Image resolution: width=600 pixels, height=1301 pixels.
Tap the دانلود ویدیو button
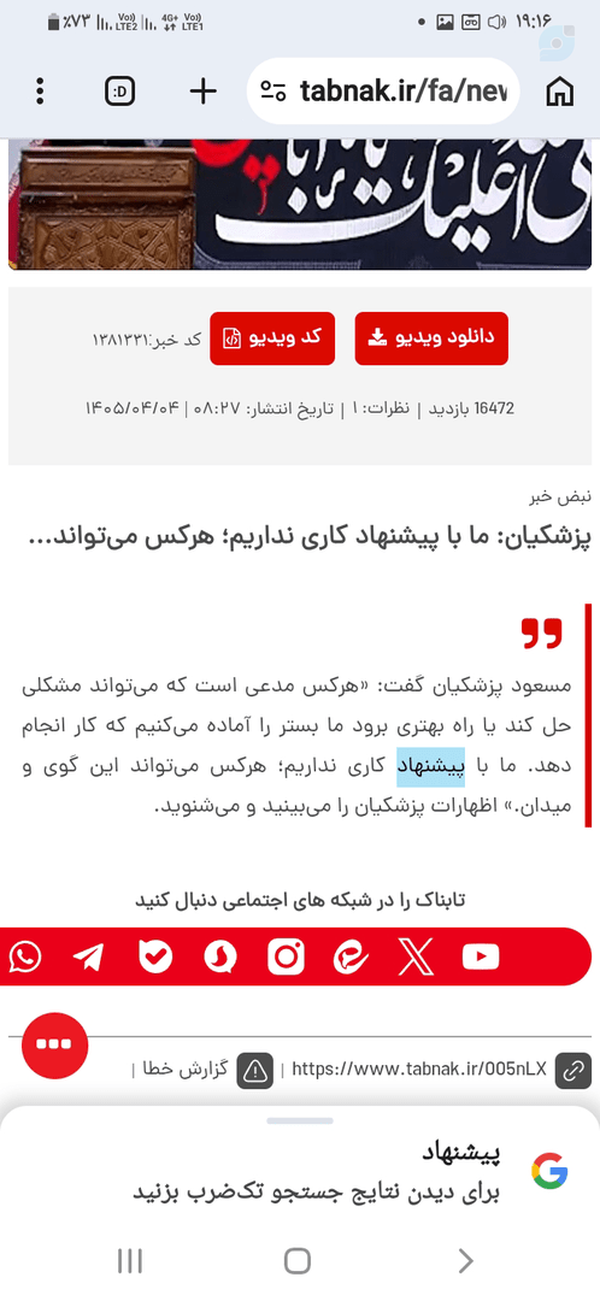click(x=432, y=338)
